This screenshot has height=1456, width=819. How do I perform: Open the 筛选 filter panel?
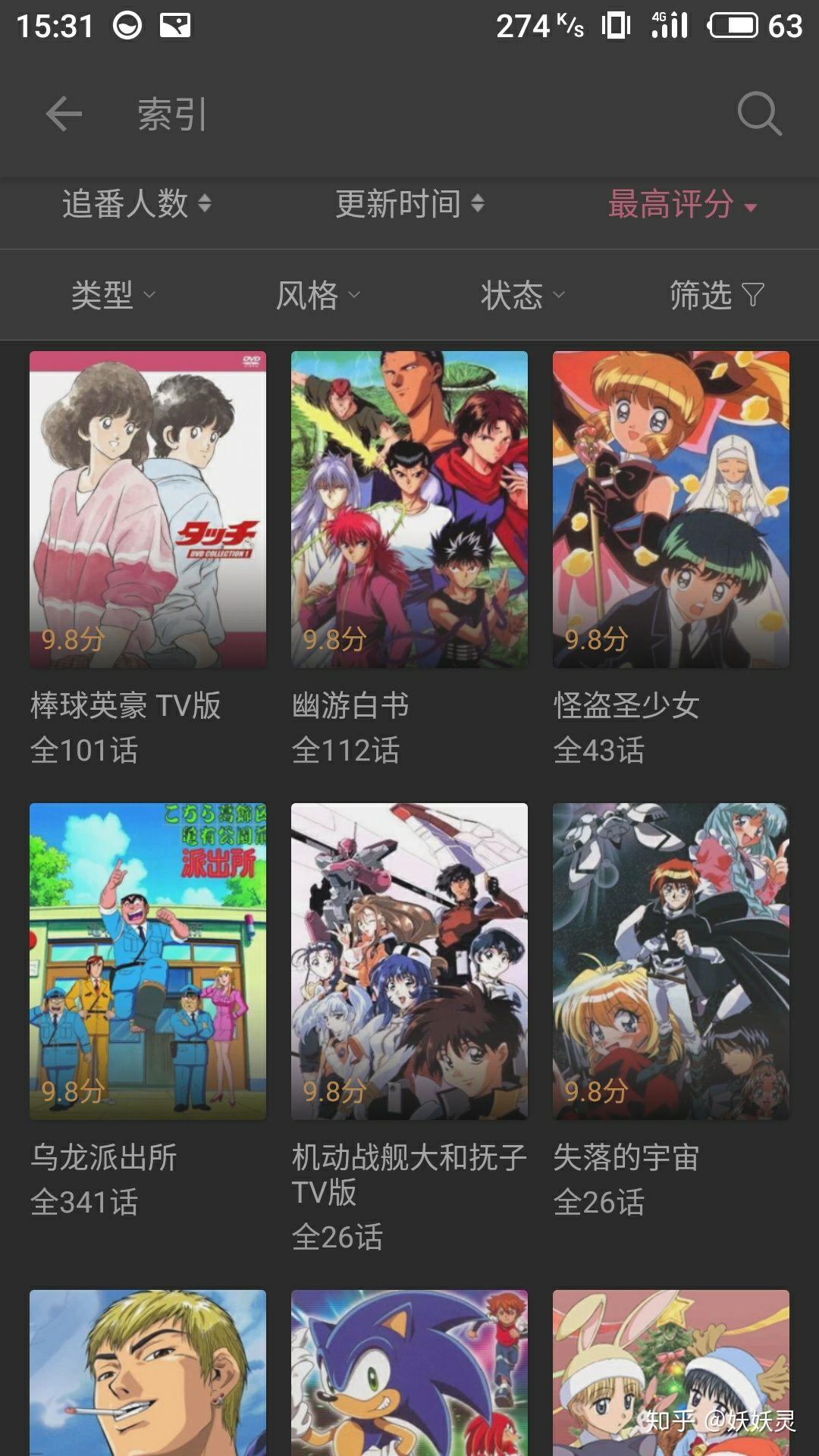pos(705,296)
